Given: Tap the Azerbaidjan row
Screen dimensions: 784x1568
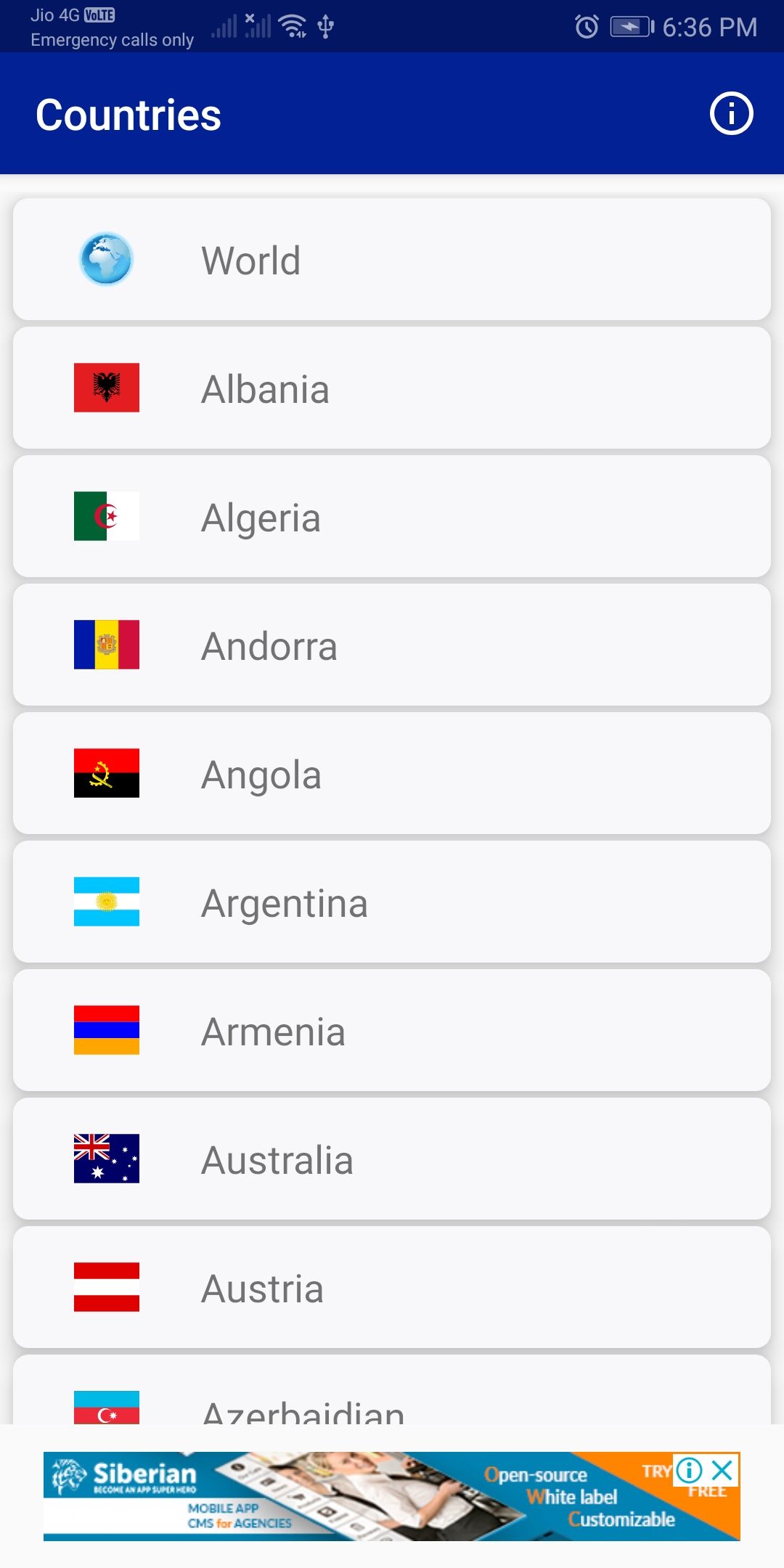Looking at the screenshot, I should click(x=392, y=1389).
